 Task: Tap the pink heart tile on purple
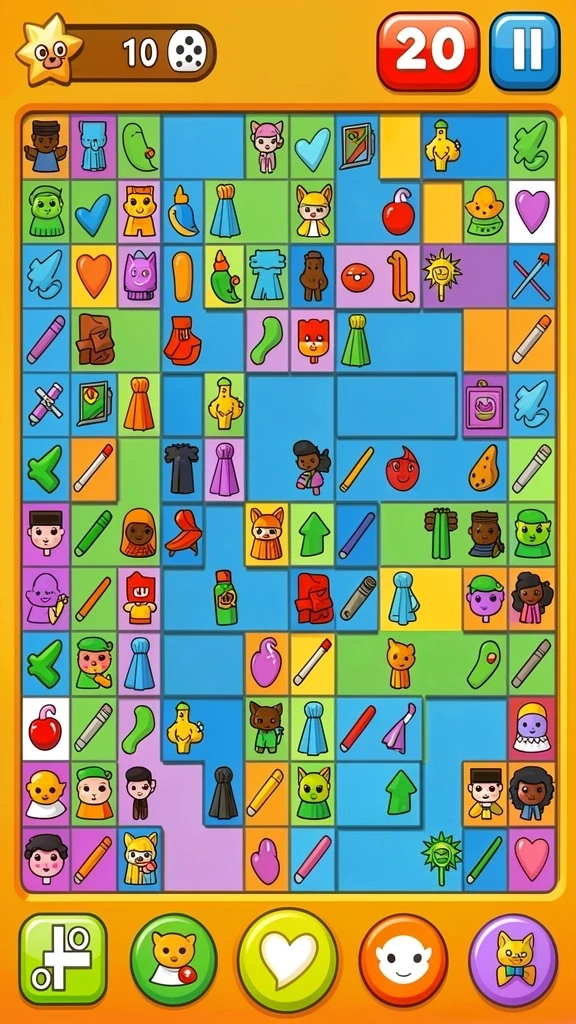[532, 858]
